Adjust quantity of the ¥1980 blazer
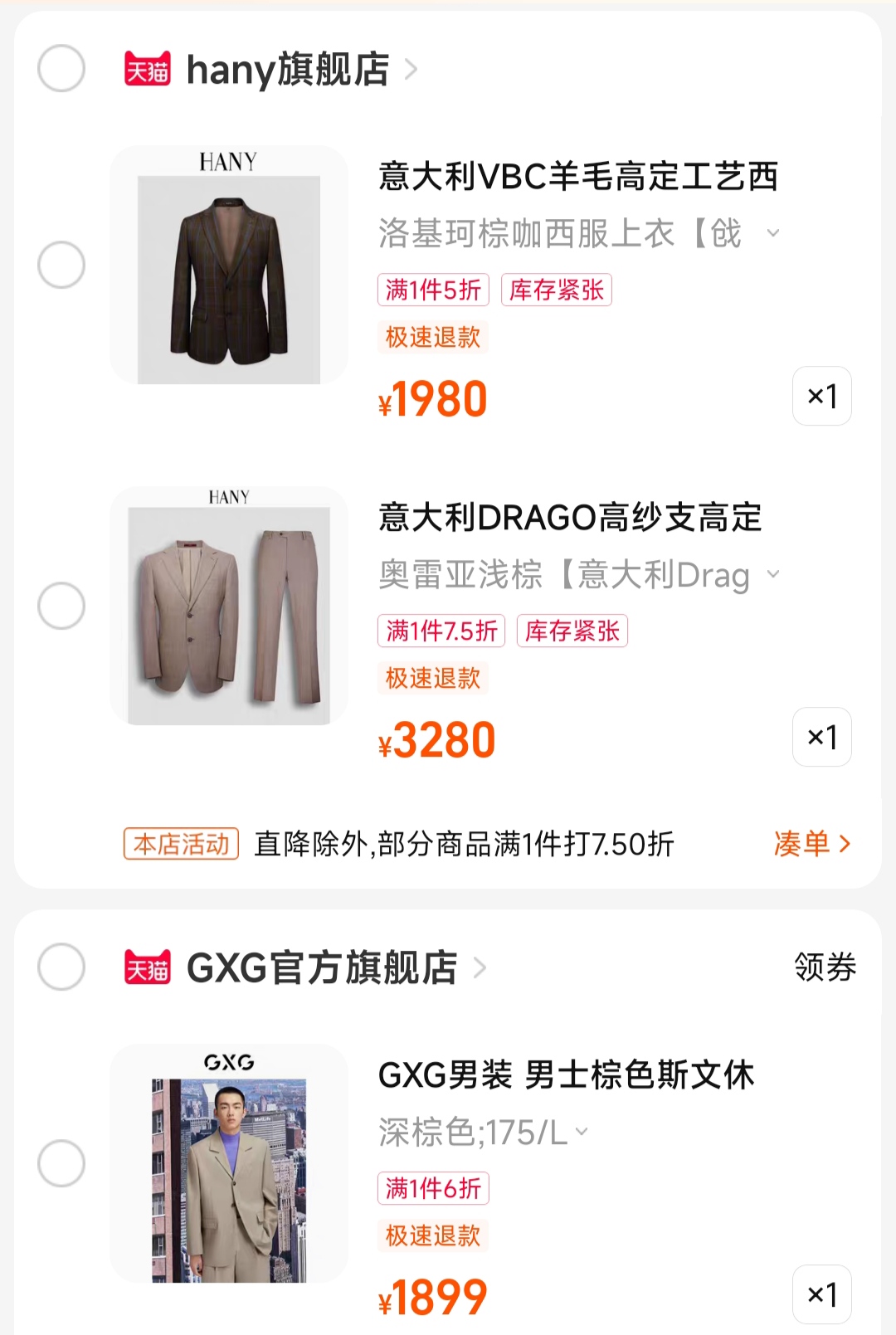This screenshot has height=1335, width=896. [821, 397]
